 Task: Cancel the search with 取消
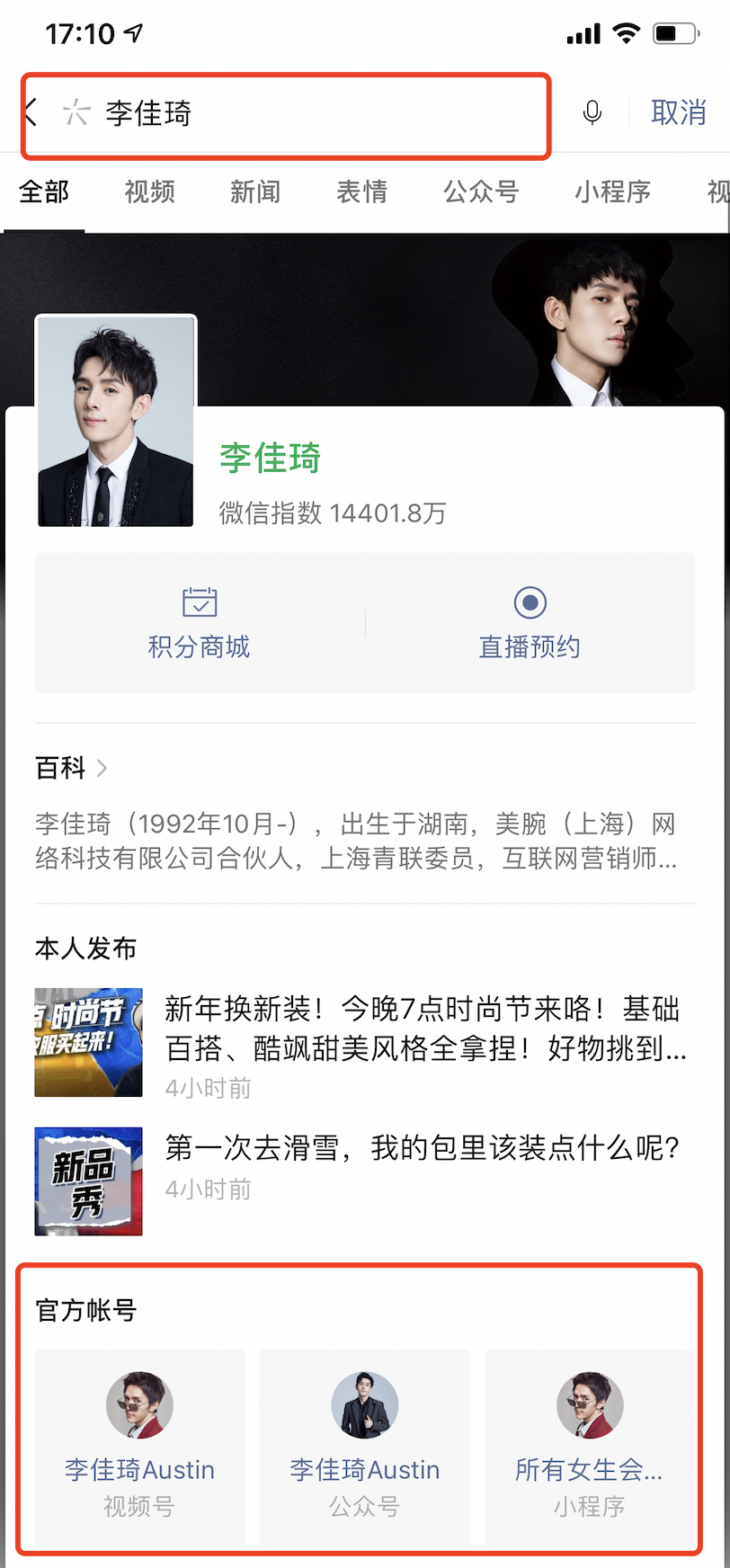678,112
